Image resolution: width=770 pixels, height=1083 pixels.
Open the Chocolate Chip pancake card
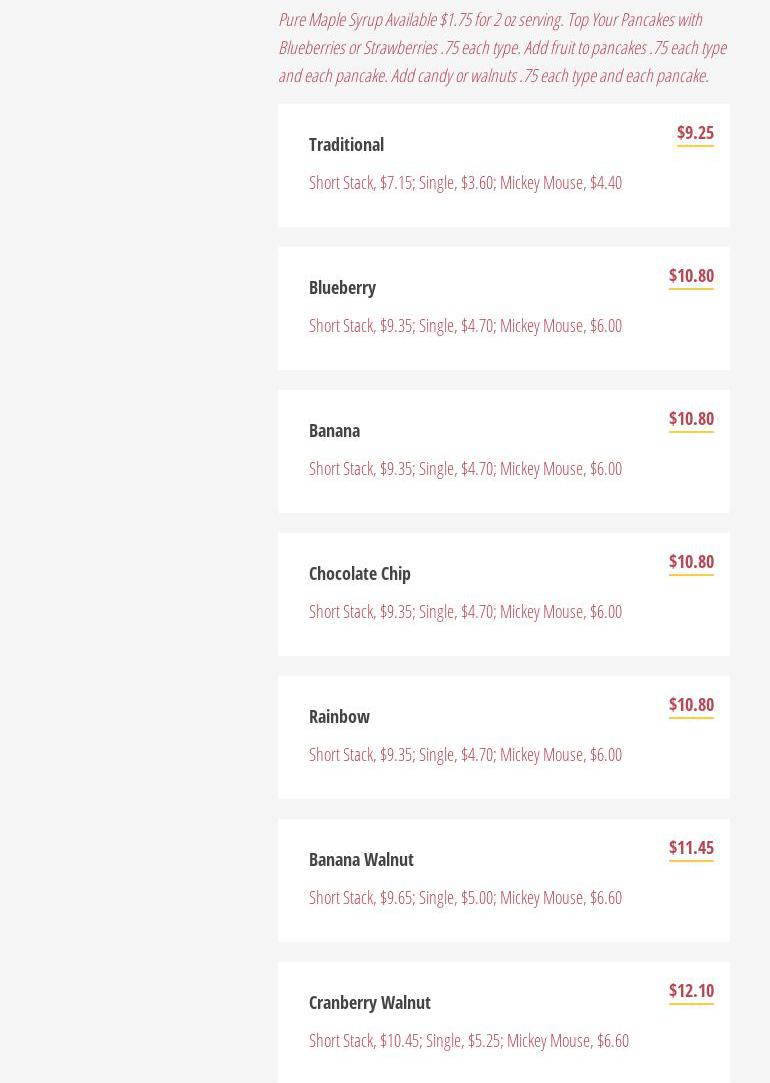coord(359,574)
